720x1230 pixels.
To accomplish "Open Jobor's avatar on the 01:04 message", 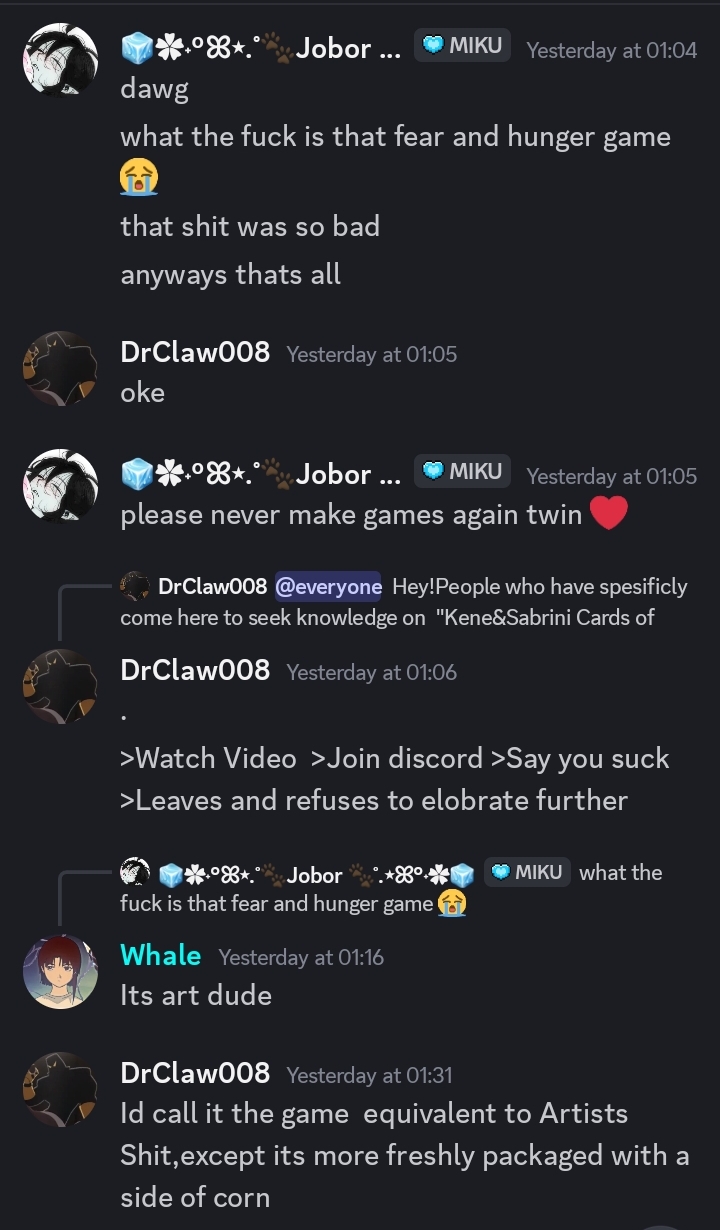I will coord(60,61).
